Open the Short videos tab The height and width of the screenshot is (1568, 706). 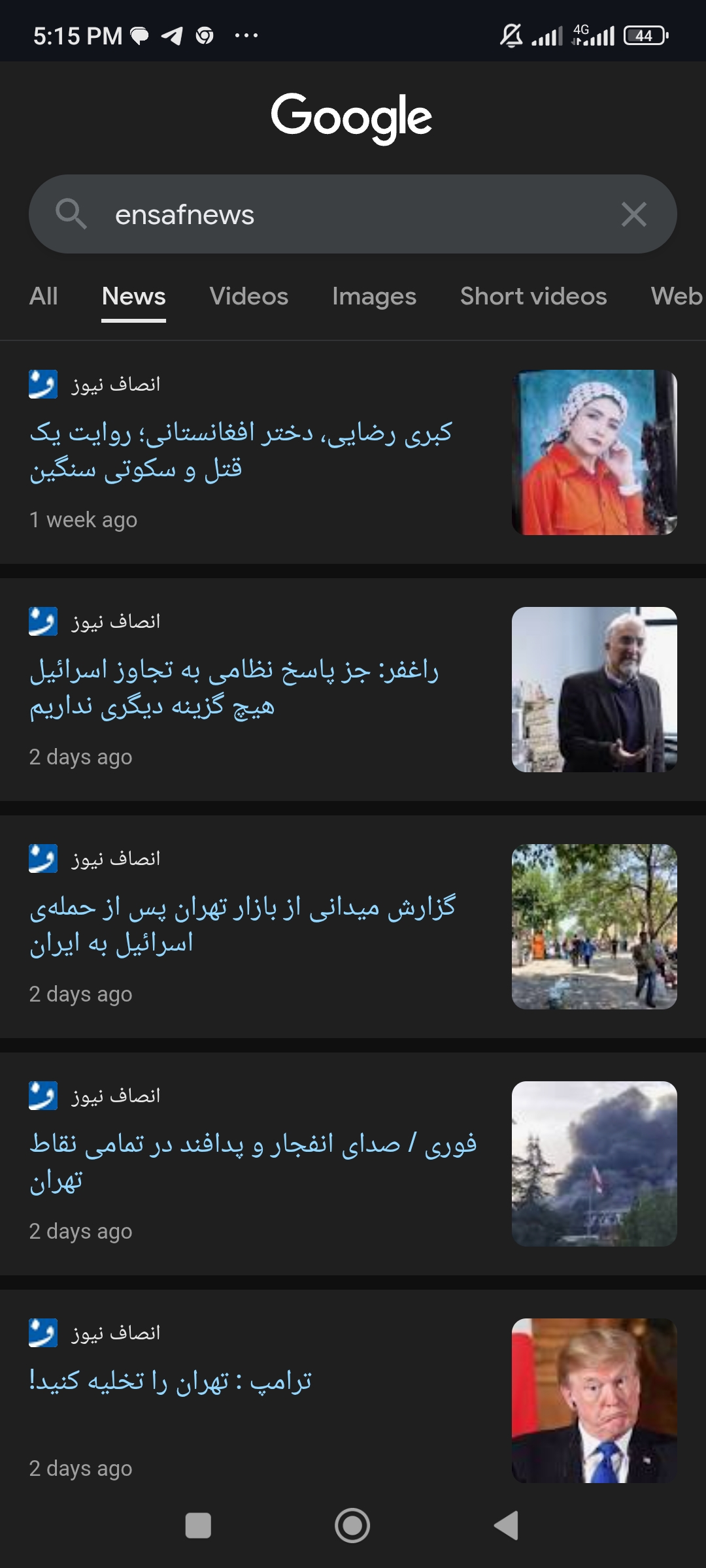(533, 297)
